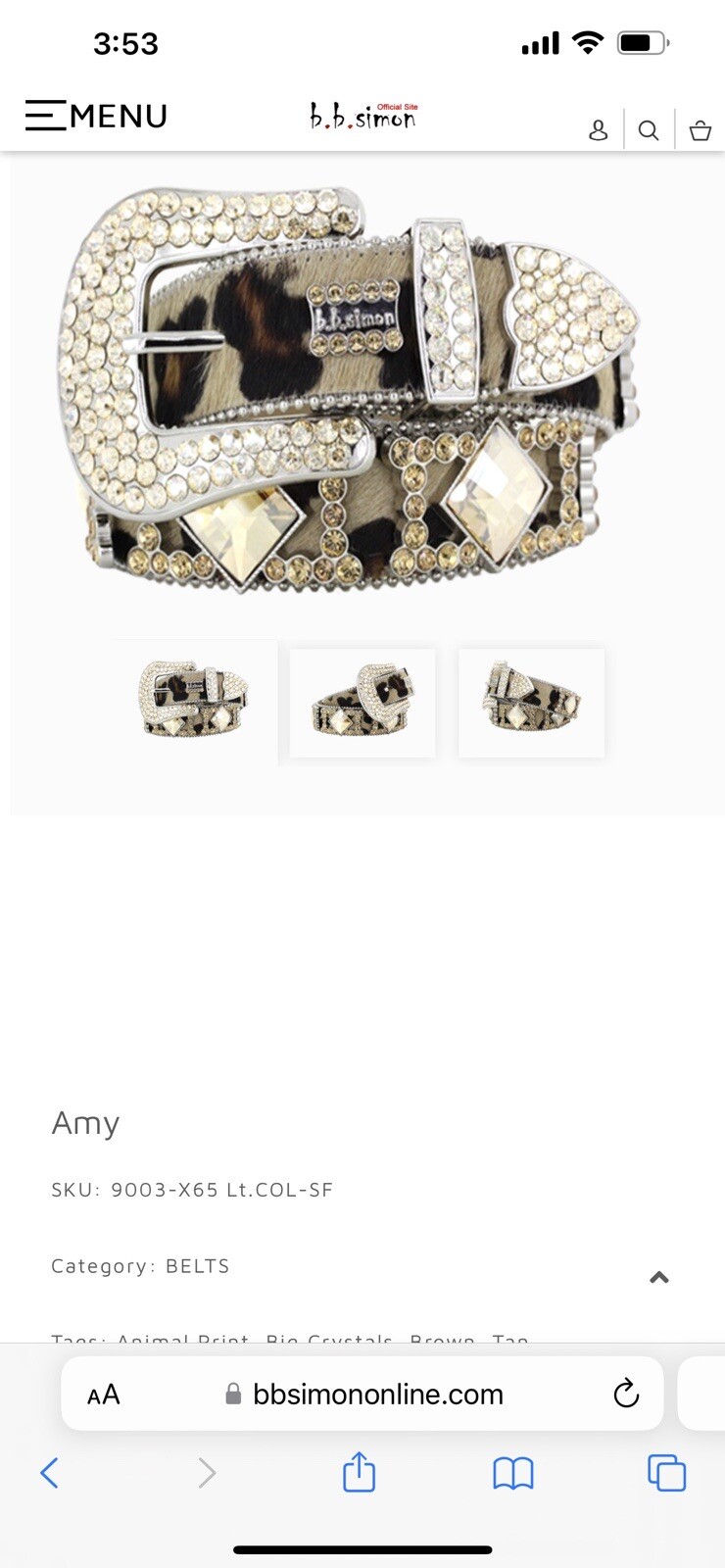Go to the b.b.simon home page
The height and width of the screenshot is (1568, 725).
tap(363, 117)
